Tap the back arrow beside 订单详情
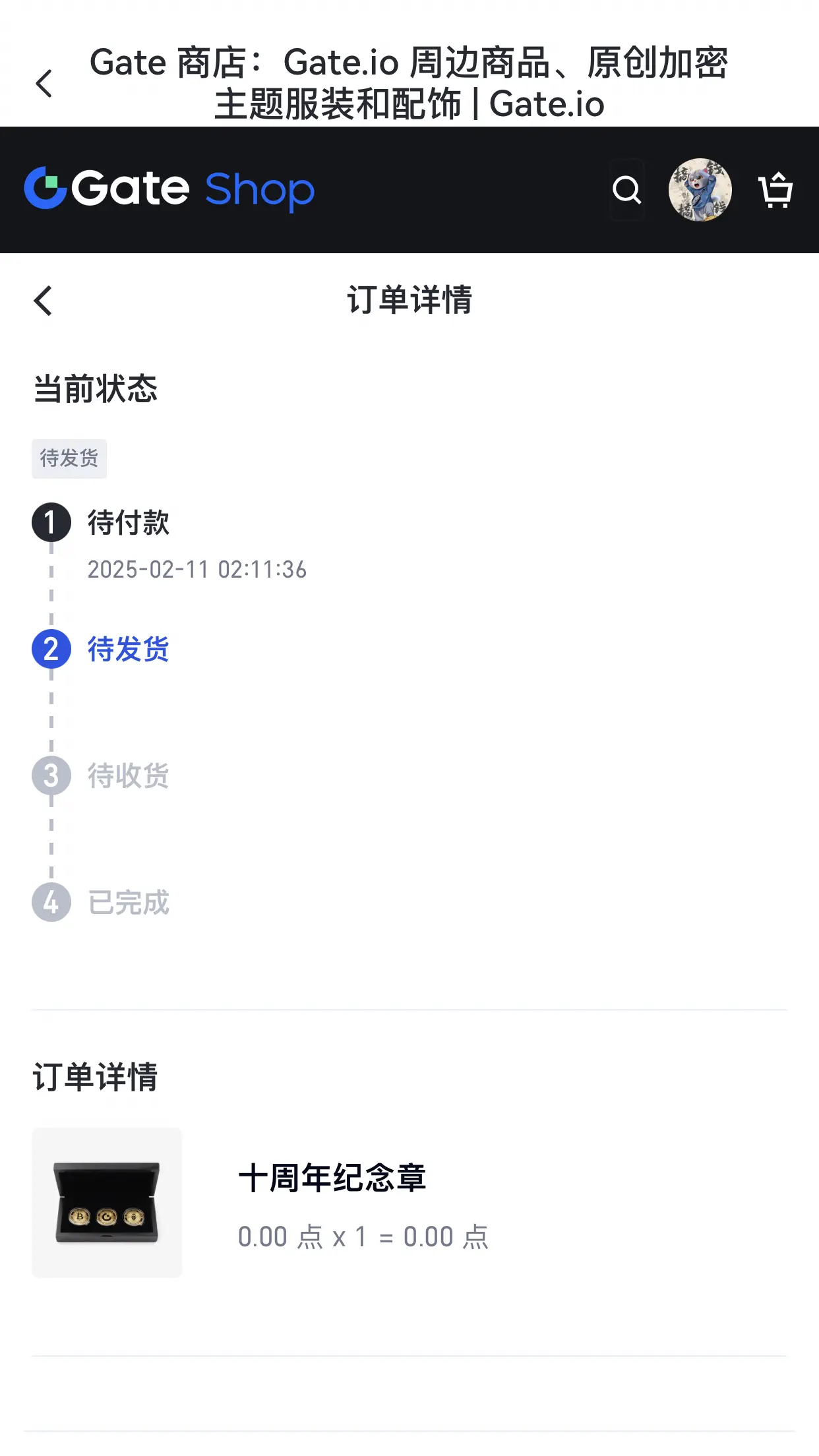The height and width of the screenshot is (1456, 819). [44, 301]
